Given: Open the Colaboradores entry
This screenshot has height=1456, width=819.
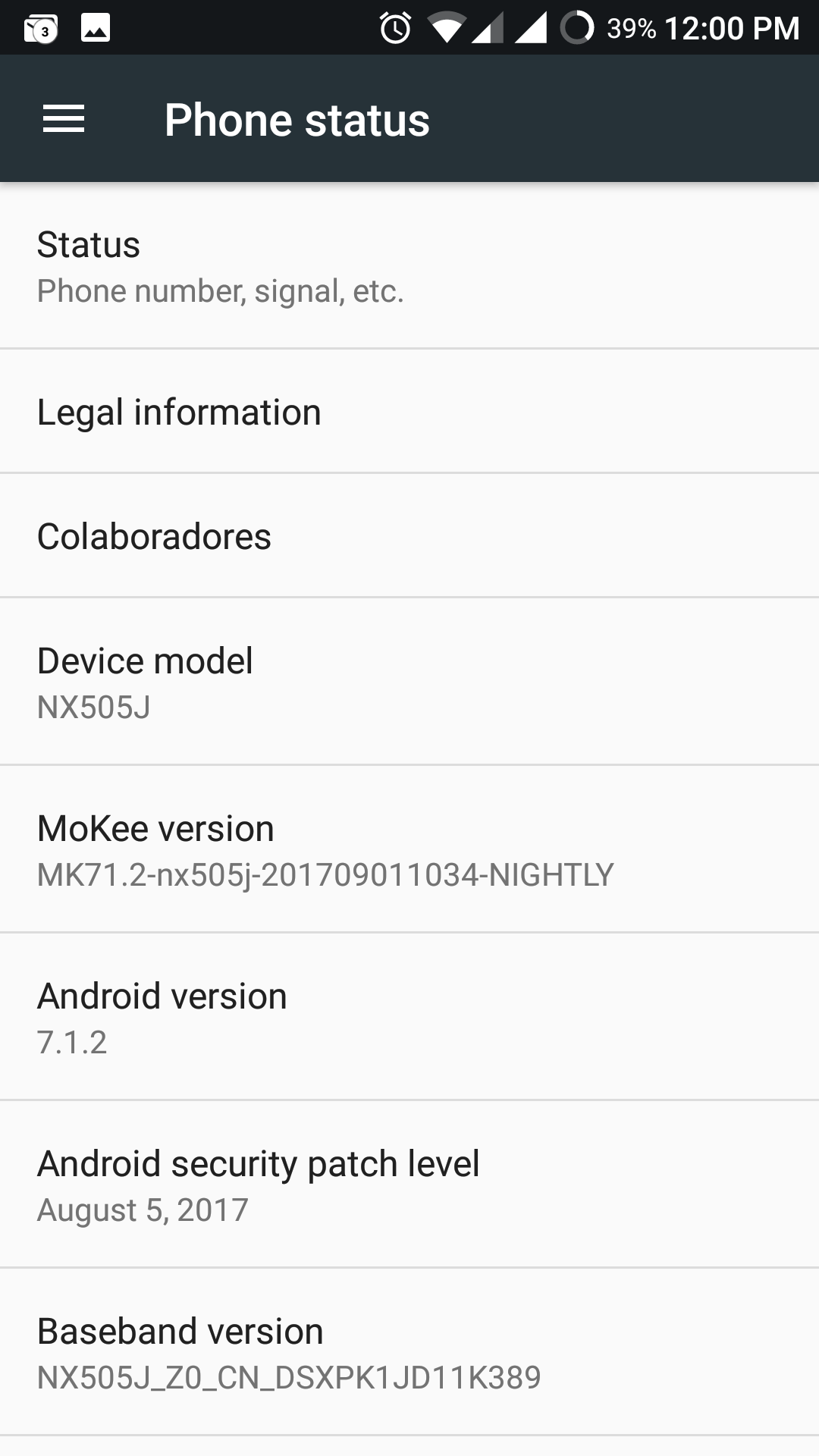Looking at the screenshot, I should pyautogui.click(x=409, y=536).
